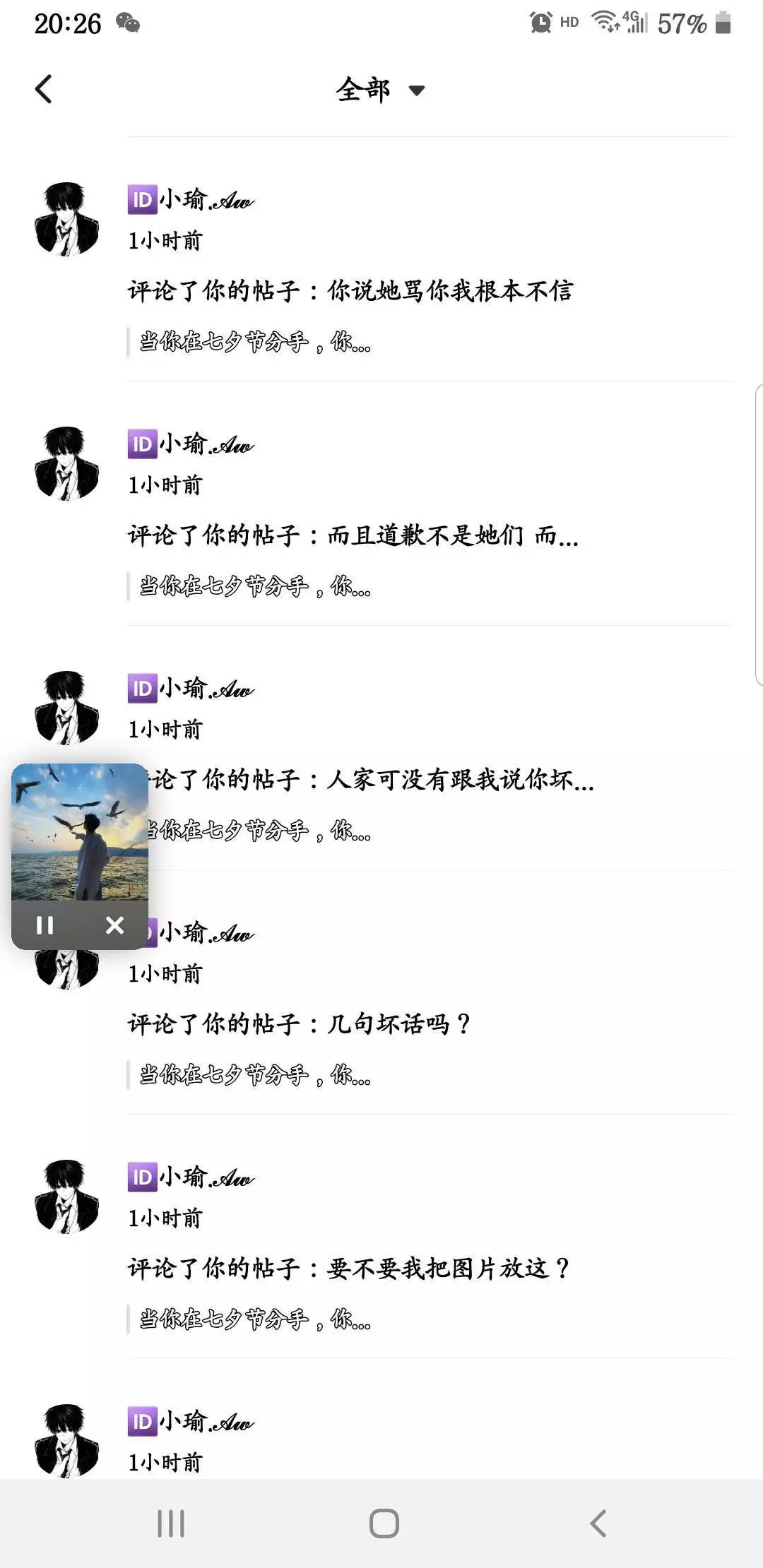The height and width of the screenshot is (1568, 763).
Task: Open the system recent apps view
Action: (x=171, y=1524)
